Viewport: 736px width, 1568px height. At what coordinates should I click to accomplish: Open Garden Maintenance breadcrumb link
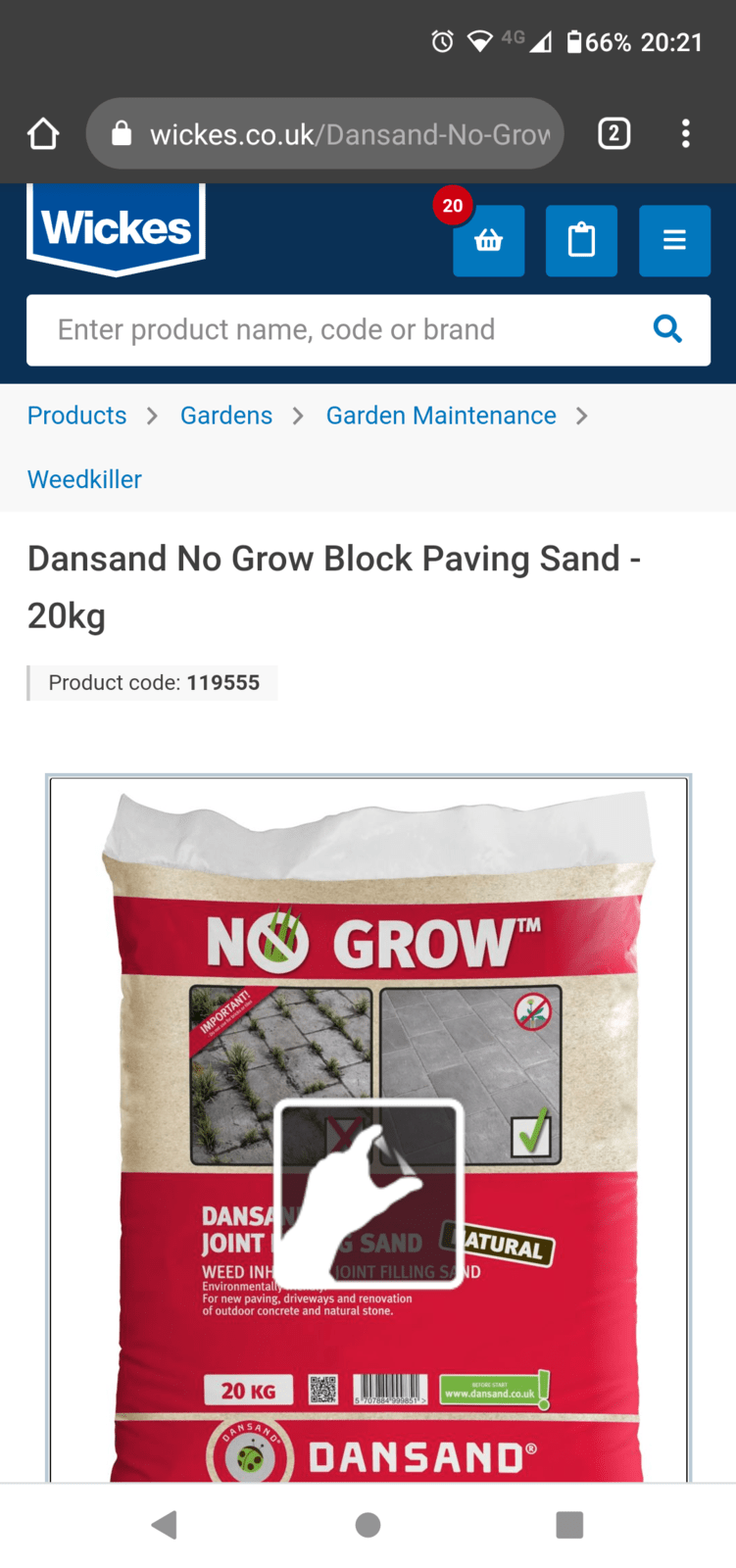point(441,416)
